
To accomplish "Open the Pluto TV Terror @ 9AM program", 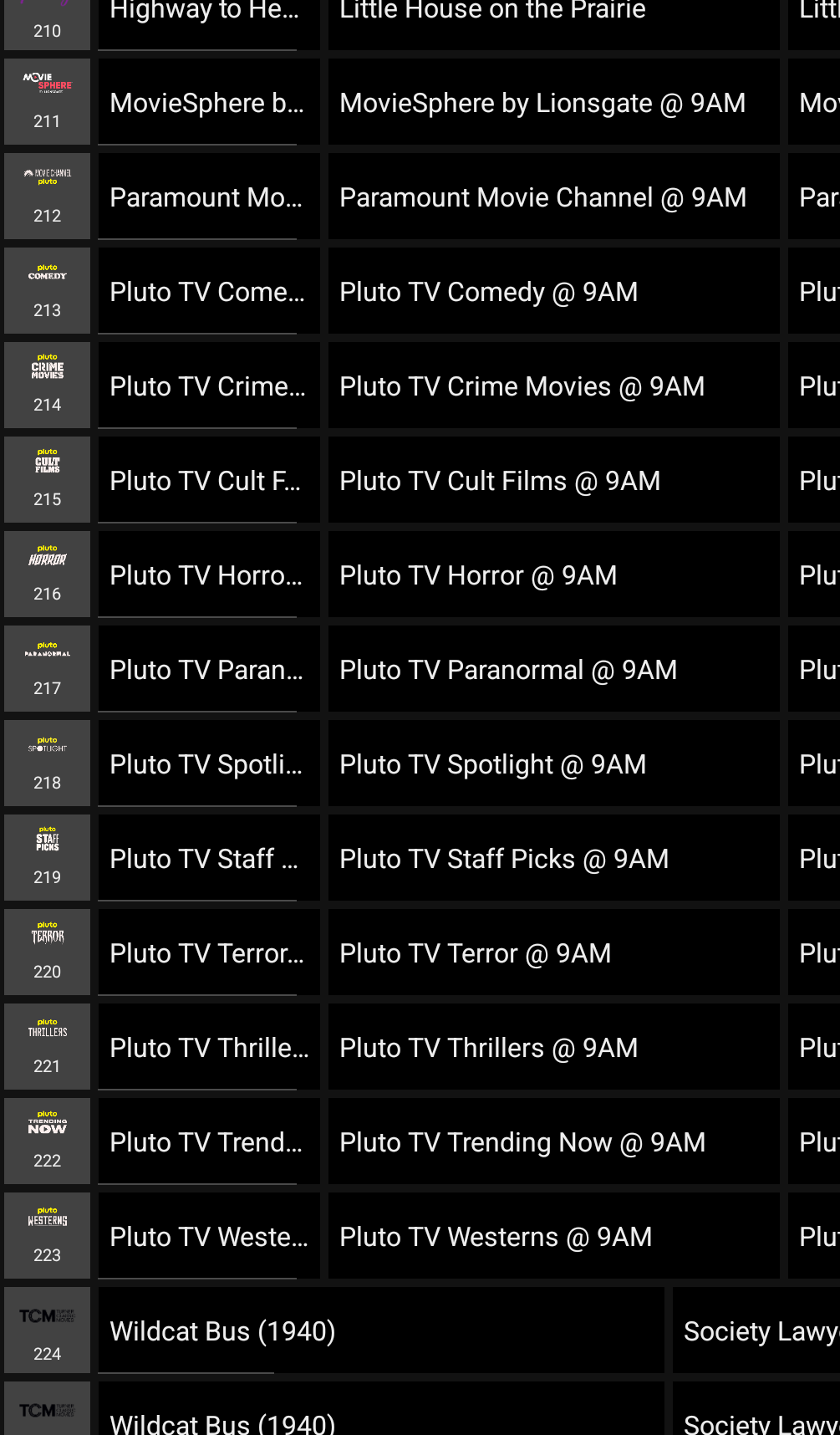I will point(552,953).
